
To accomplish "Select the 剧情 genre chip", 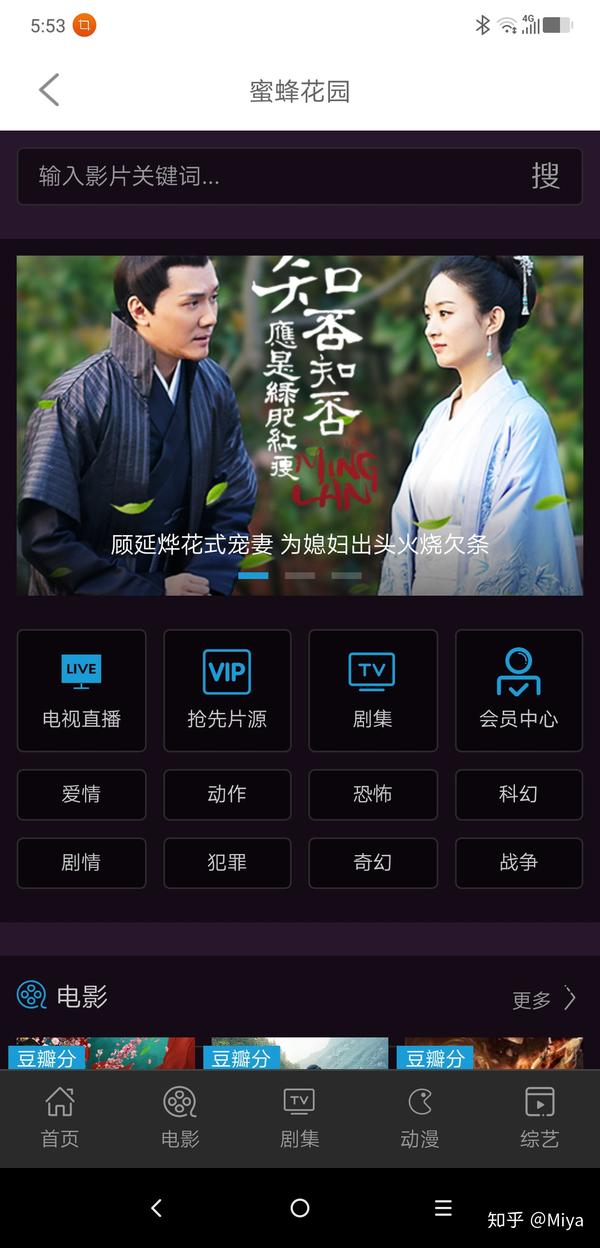I will click(81, 862).
